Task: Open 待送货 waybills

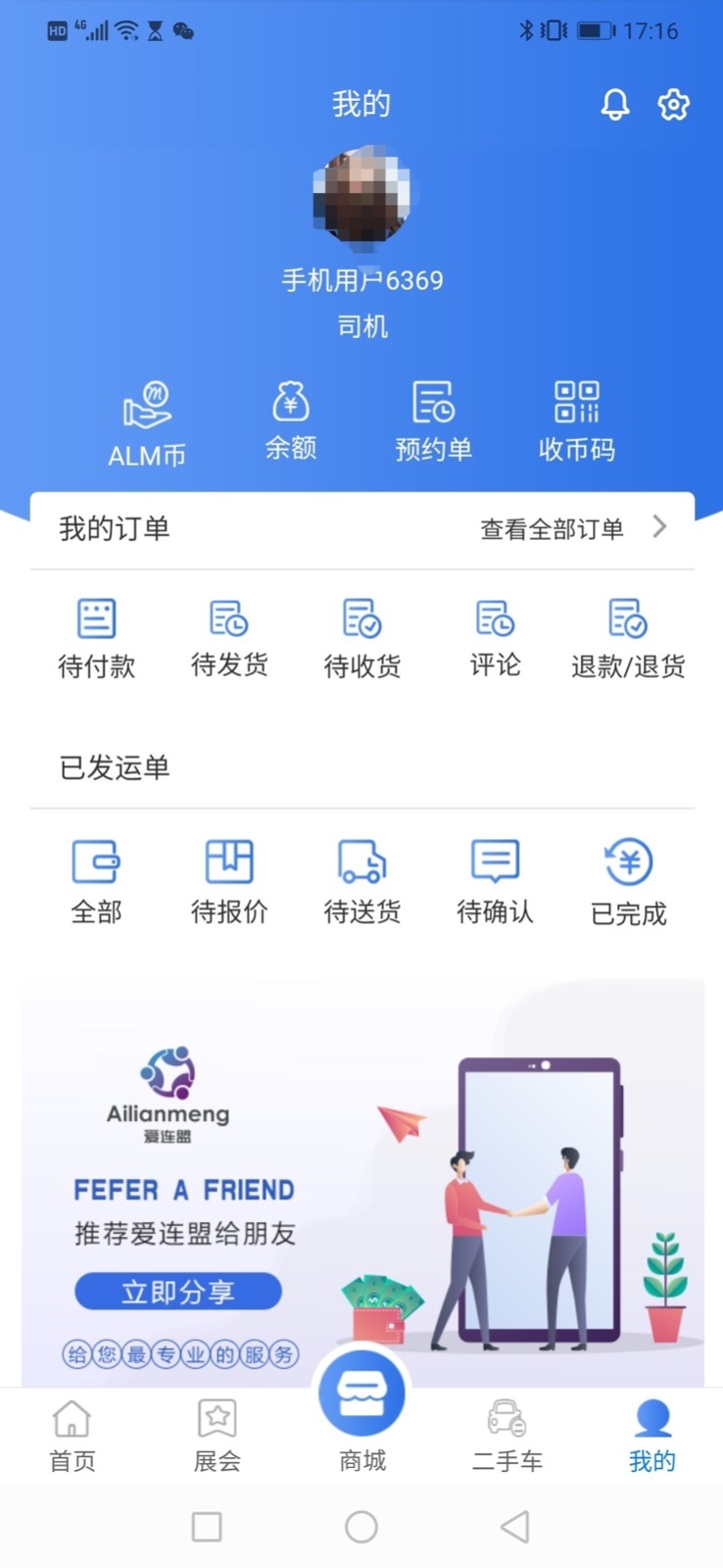Action: coord(362,882)
